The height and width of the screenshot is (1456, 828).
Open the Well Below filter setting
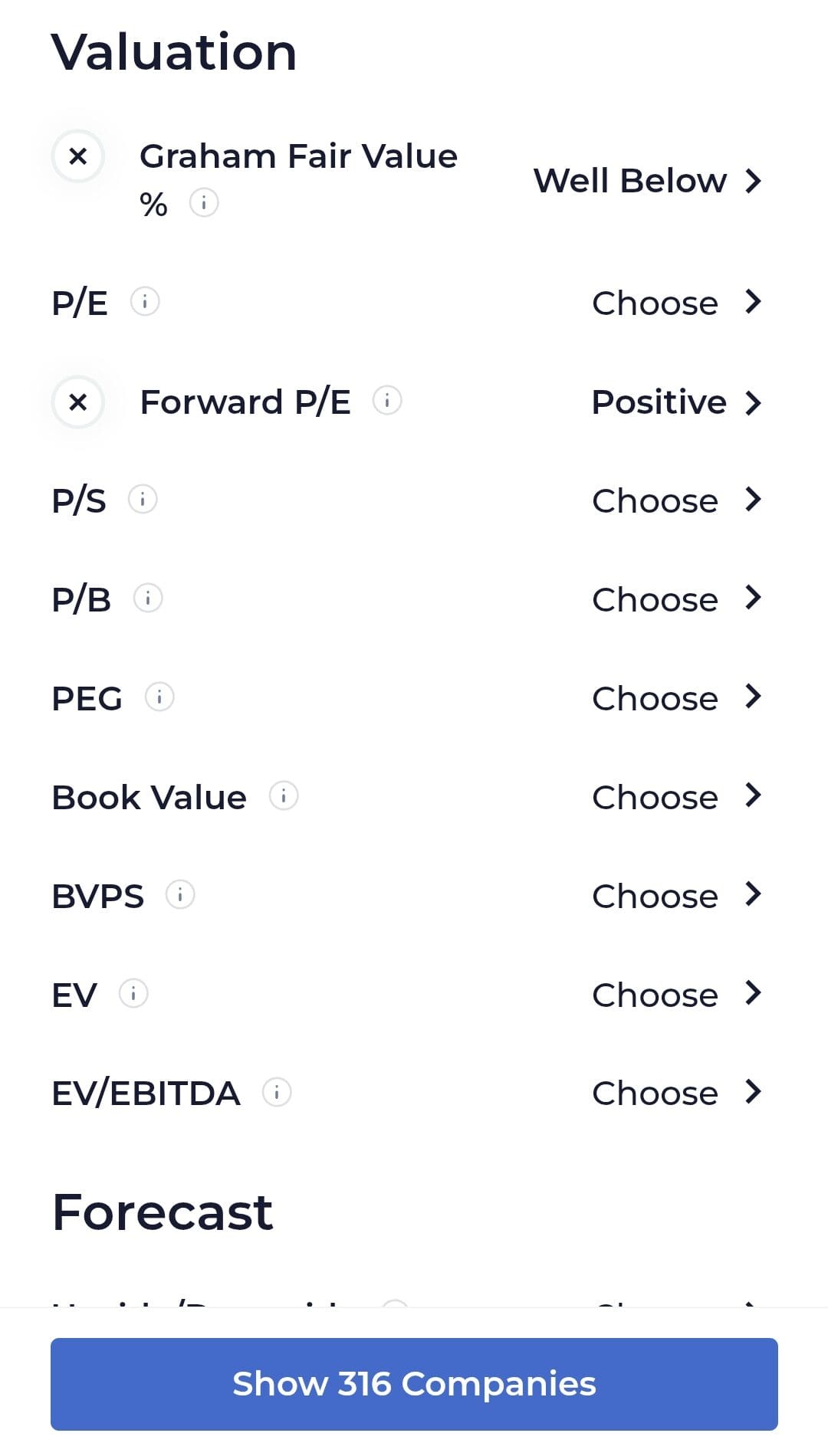click(x=648, y=181)
